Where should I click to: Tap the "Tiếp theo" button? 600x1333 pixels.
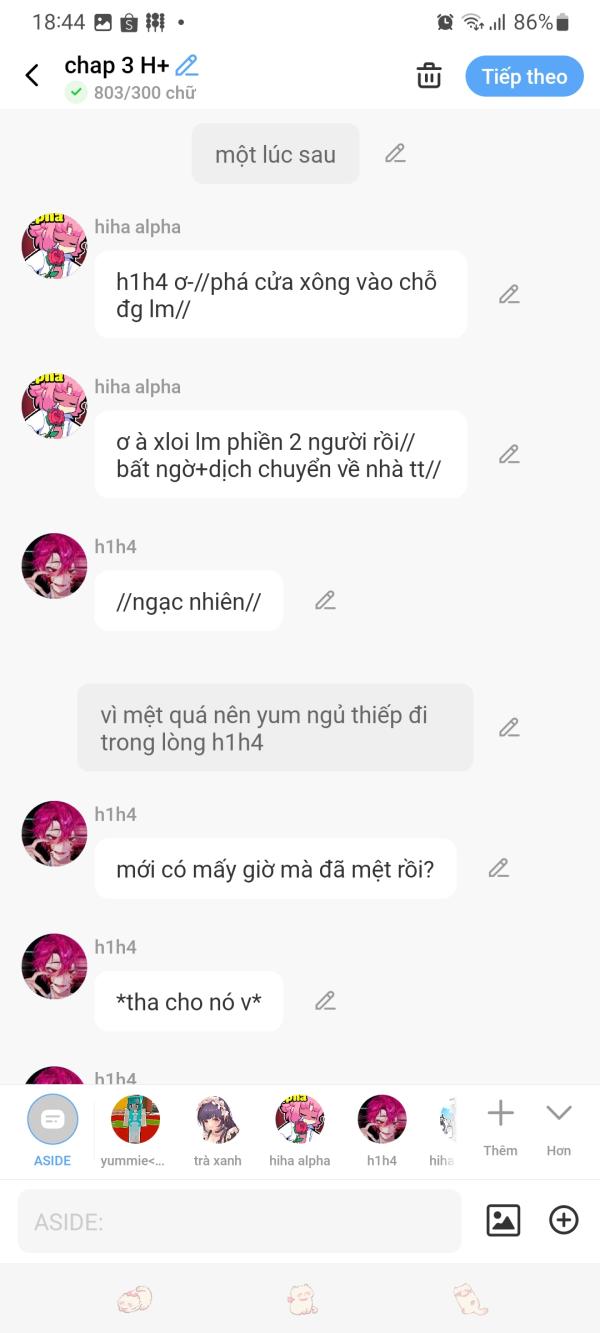click(x=524, y=76)
